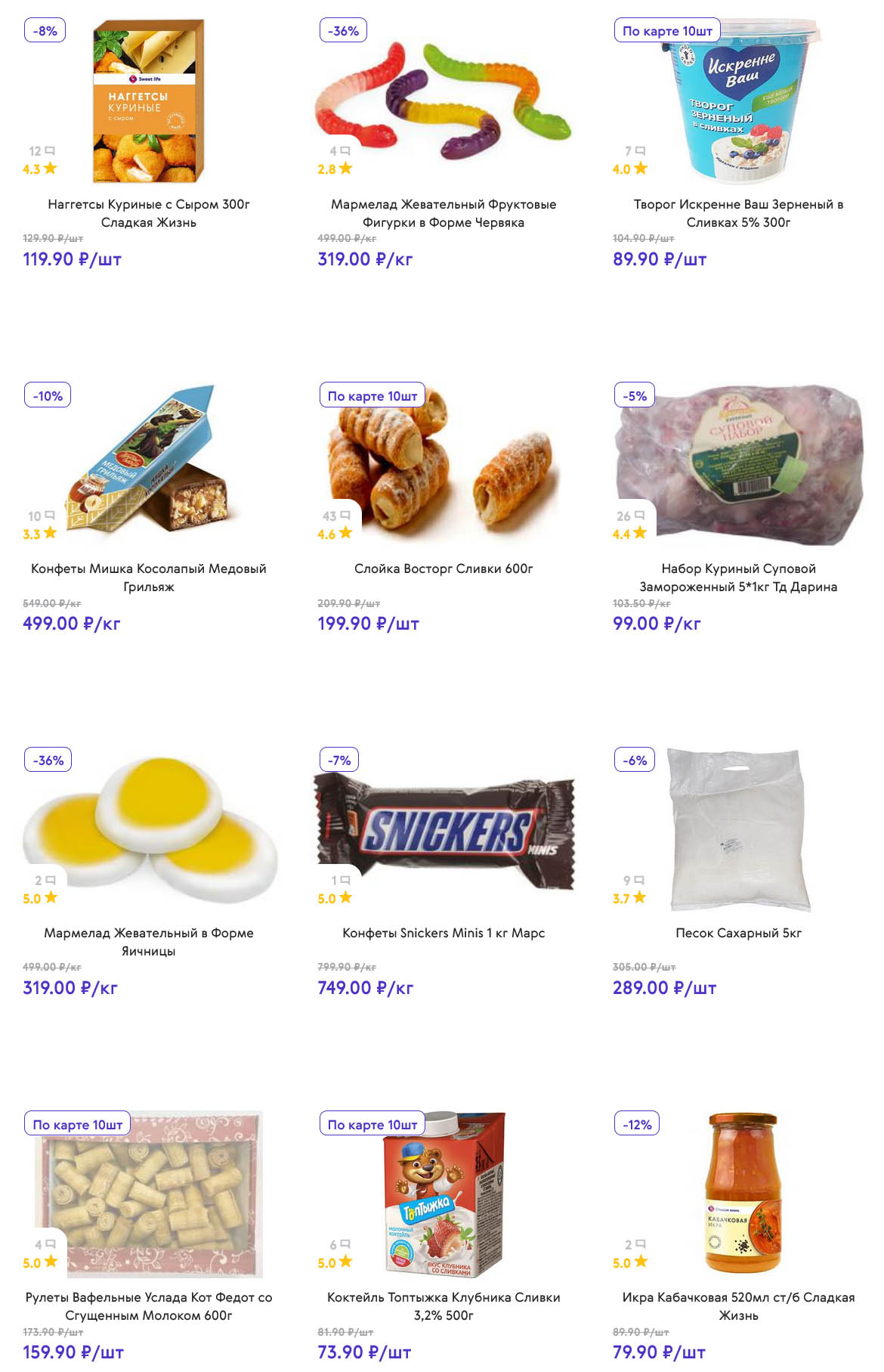The height and width of the screenshot is (1372, 884).
Task: Select Слойка Восторг Сливки 600г item
Action: pos(443,568)
